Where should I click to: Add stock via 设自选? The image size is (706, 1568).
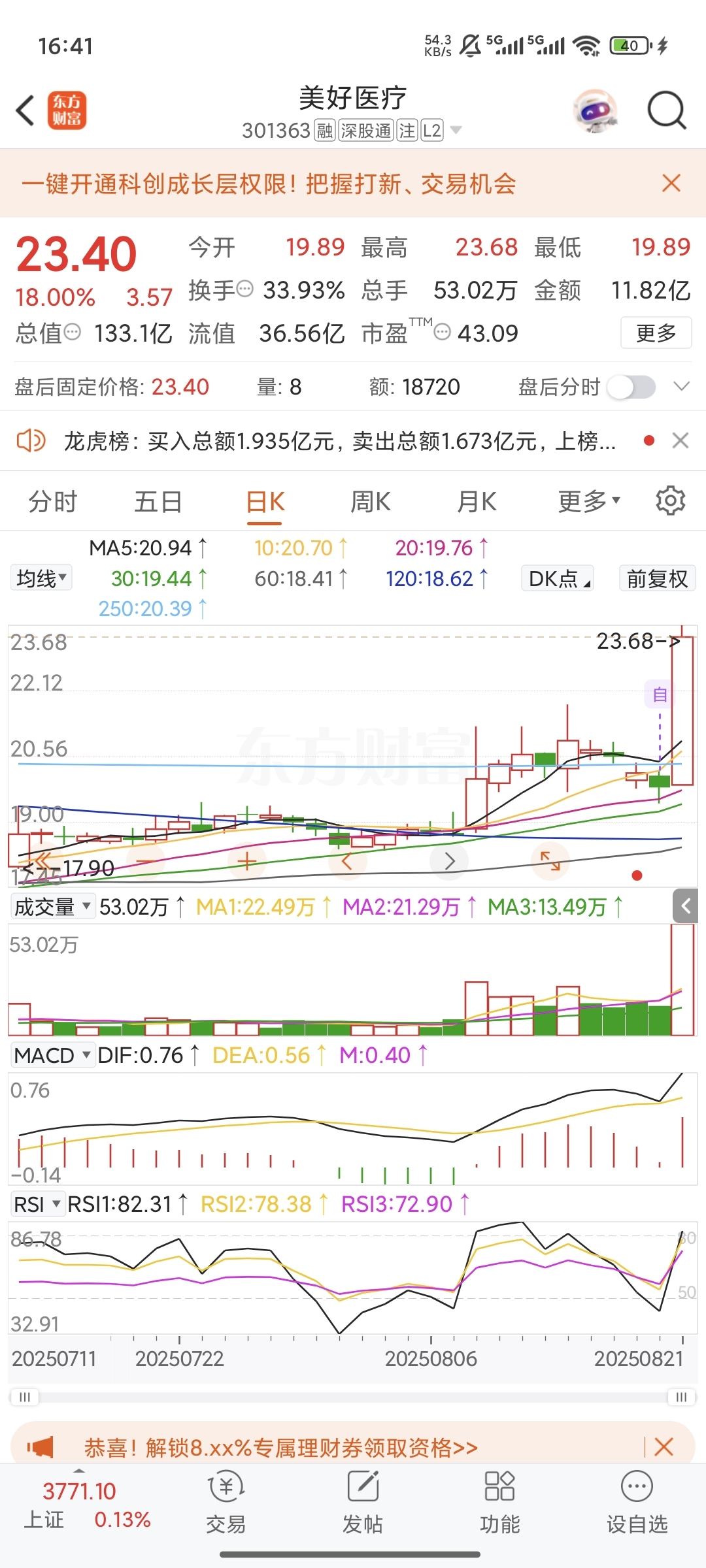click(x=637, y=1503)
